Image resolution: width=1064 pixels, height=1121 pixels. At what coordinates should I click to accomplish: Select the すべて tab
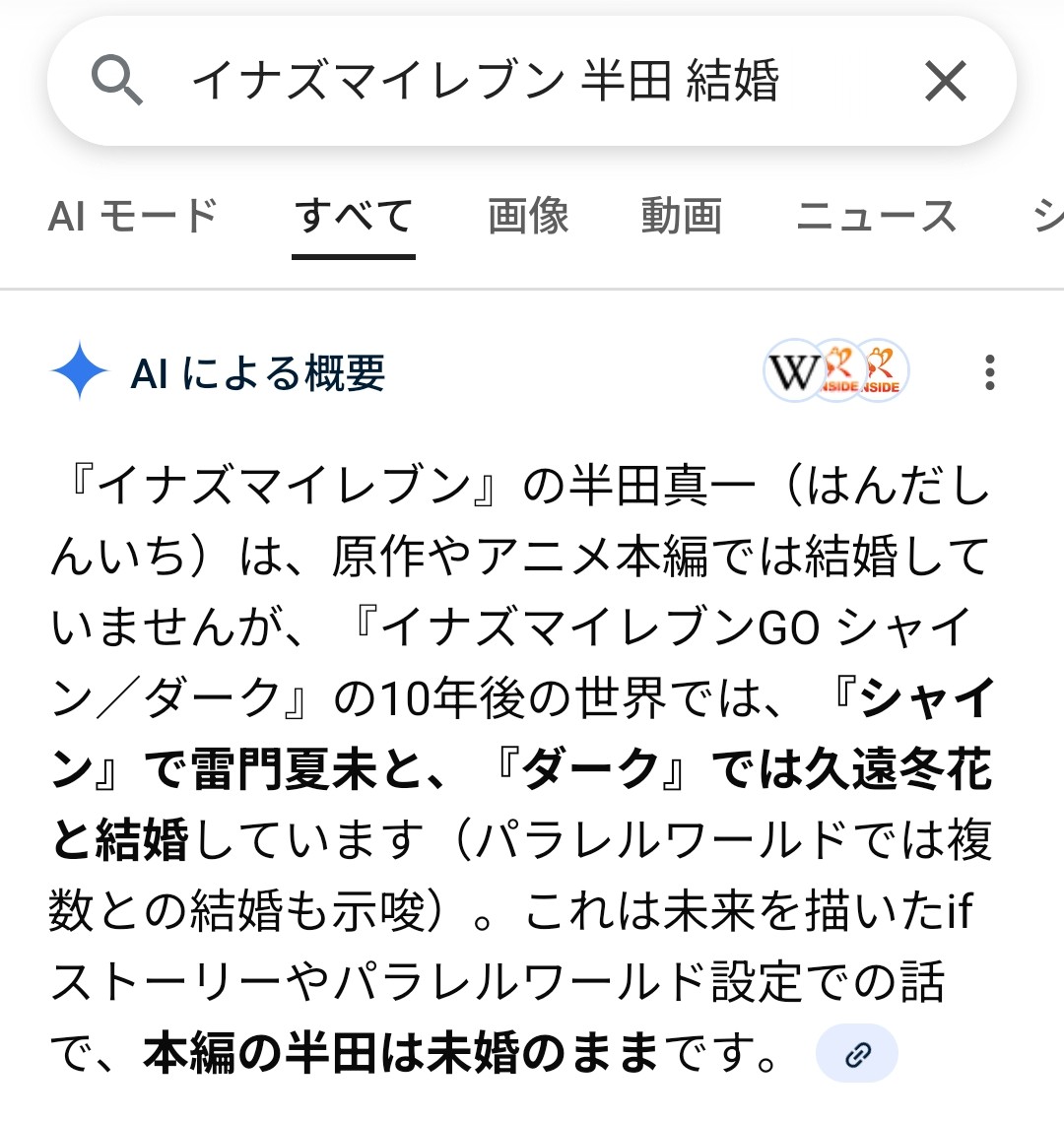354,216
